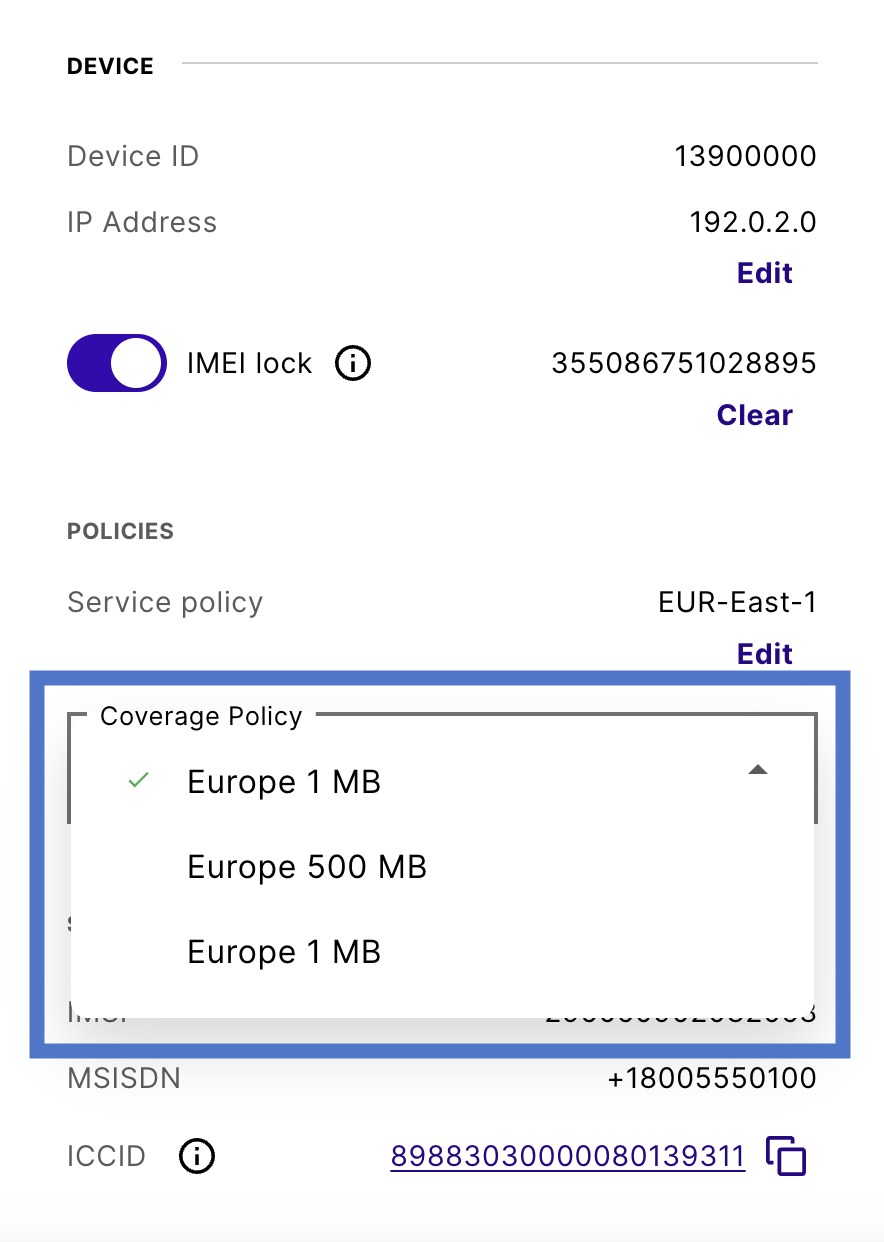The height and width of the screenshot is (1242, 884).
Task: Collapse the Coverage Policy dropdown arrow
Action: [x=758, y=770]
